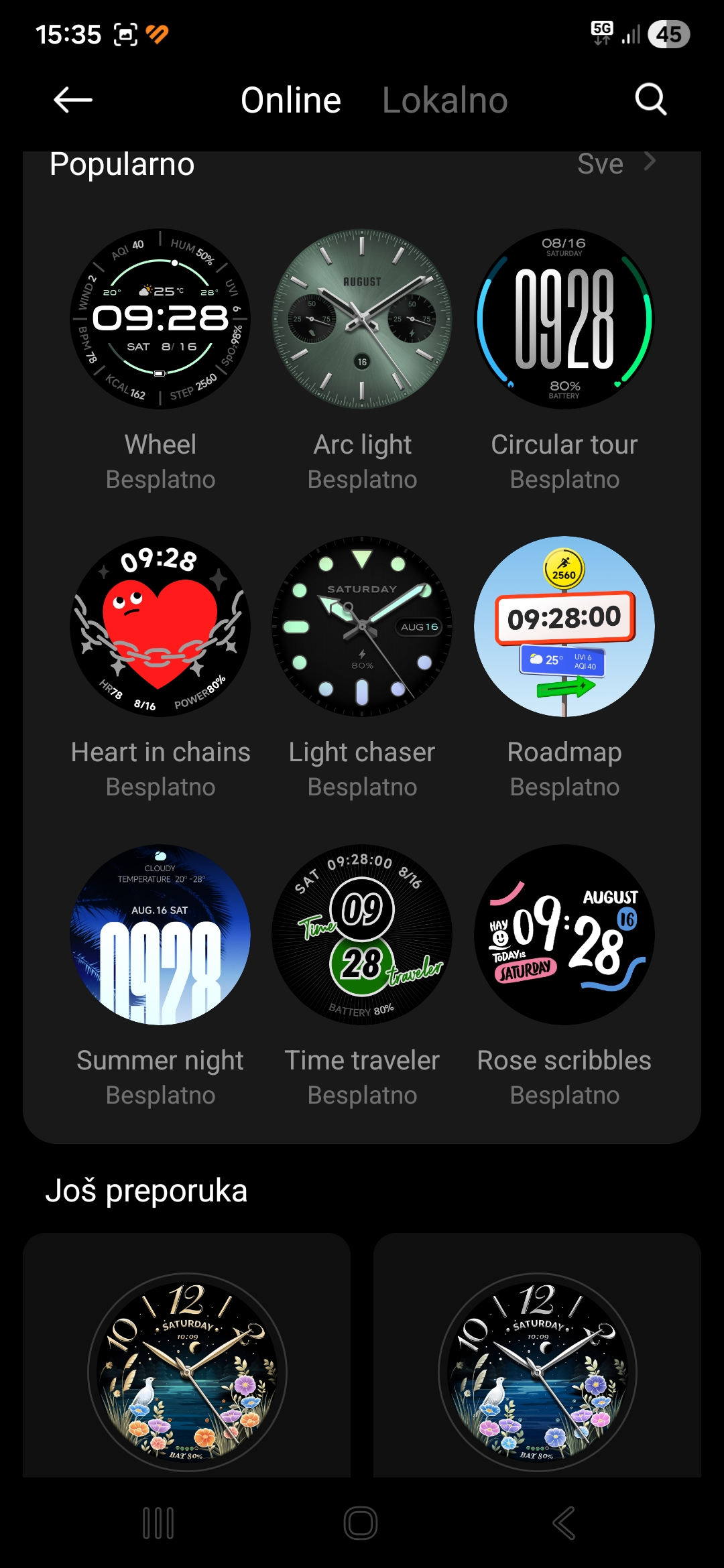
Task: Open recent apps from navigation bar
Action: (x=159, y=1523)
